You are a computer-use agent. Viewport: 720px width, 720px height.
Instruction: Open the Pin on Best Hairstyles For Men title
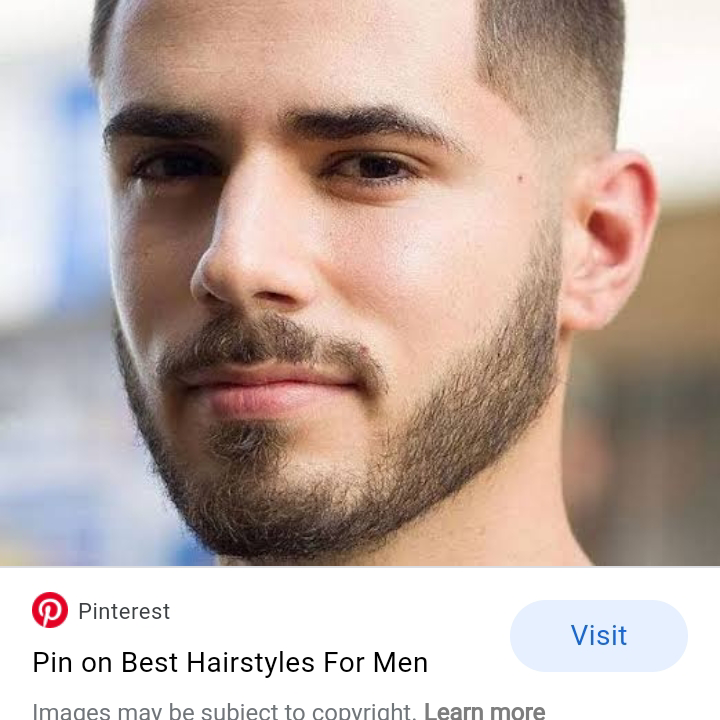[x=230, y=662]
